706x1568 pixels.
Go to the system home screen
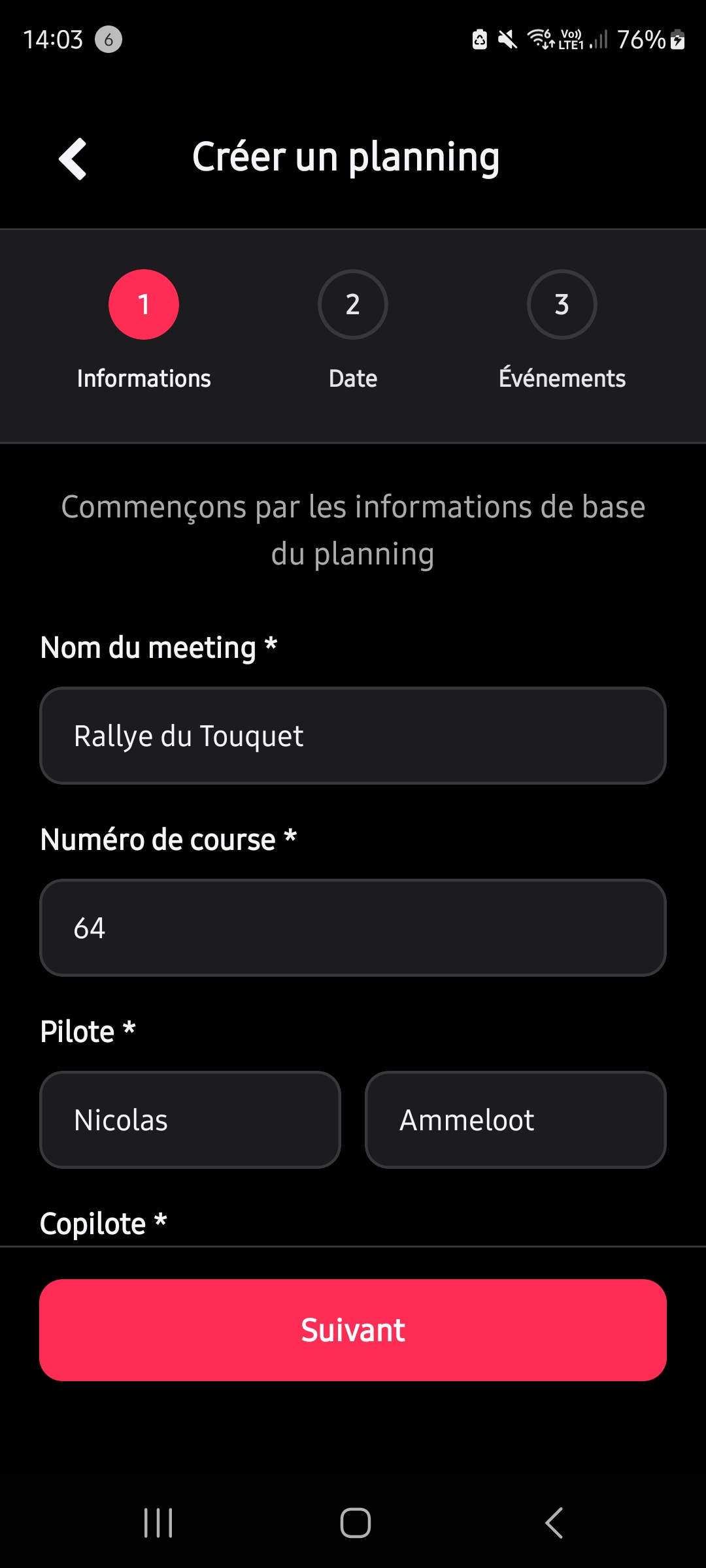point(356,1523)
